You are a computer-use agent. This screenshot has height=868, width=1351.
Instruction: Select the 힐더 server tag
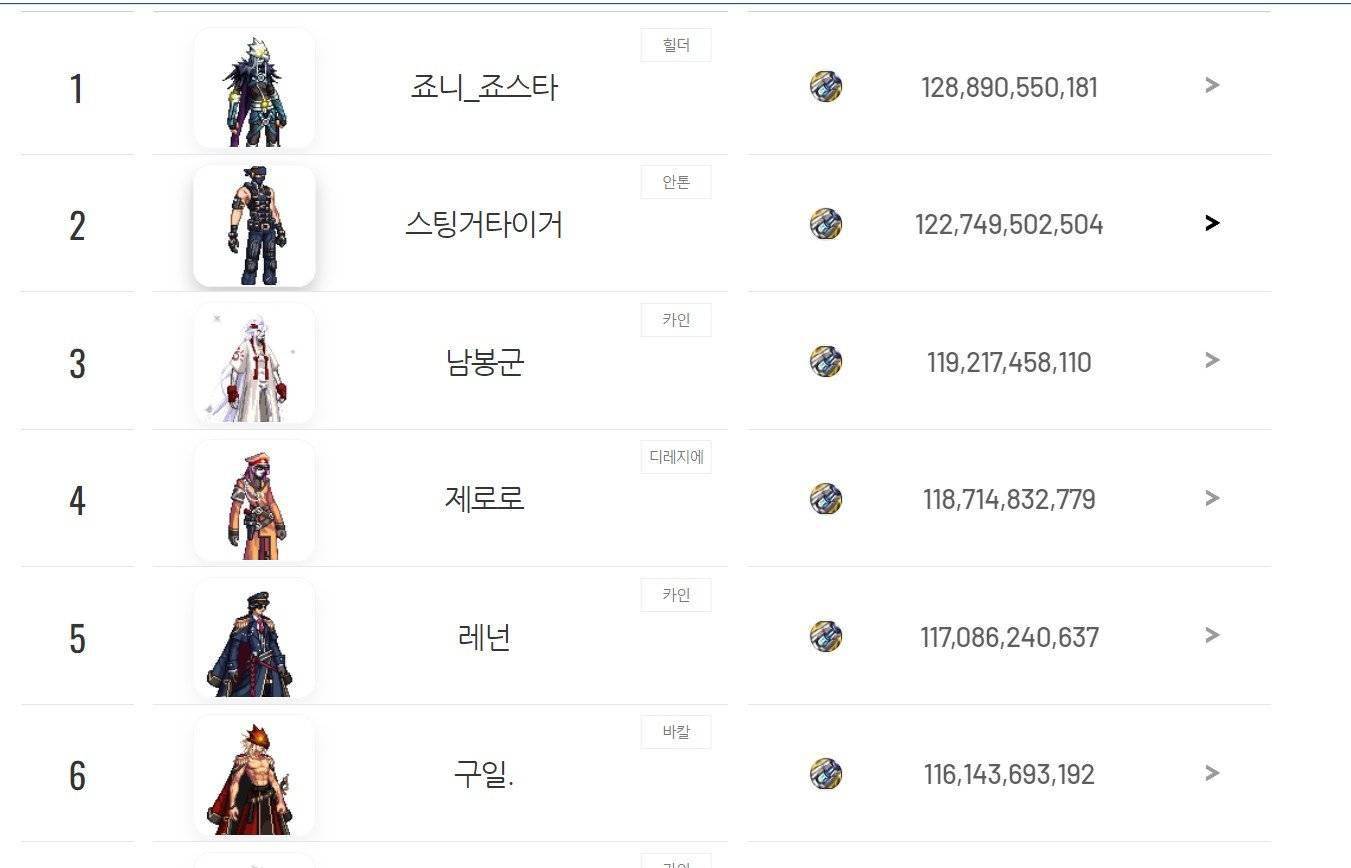tap(676, 45)
